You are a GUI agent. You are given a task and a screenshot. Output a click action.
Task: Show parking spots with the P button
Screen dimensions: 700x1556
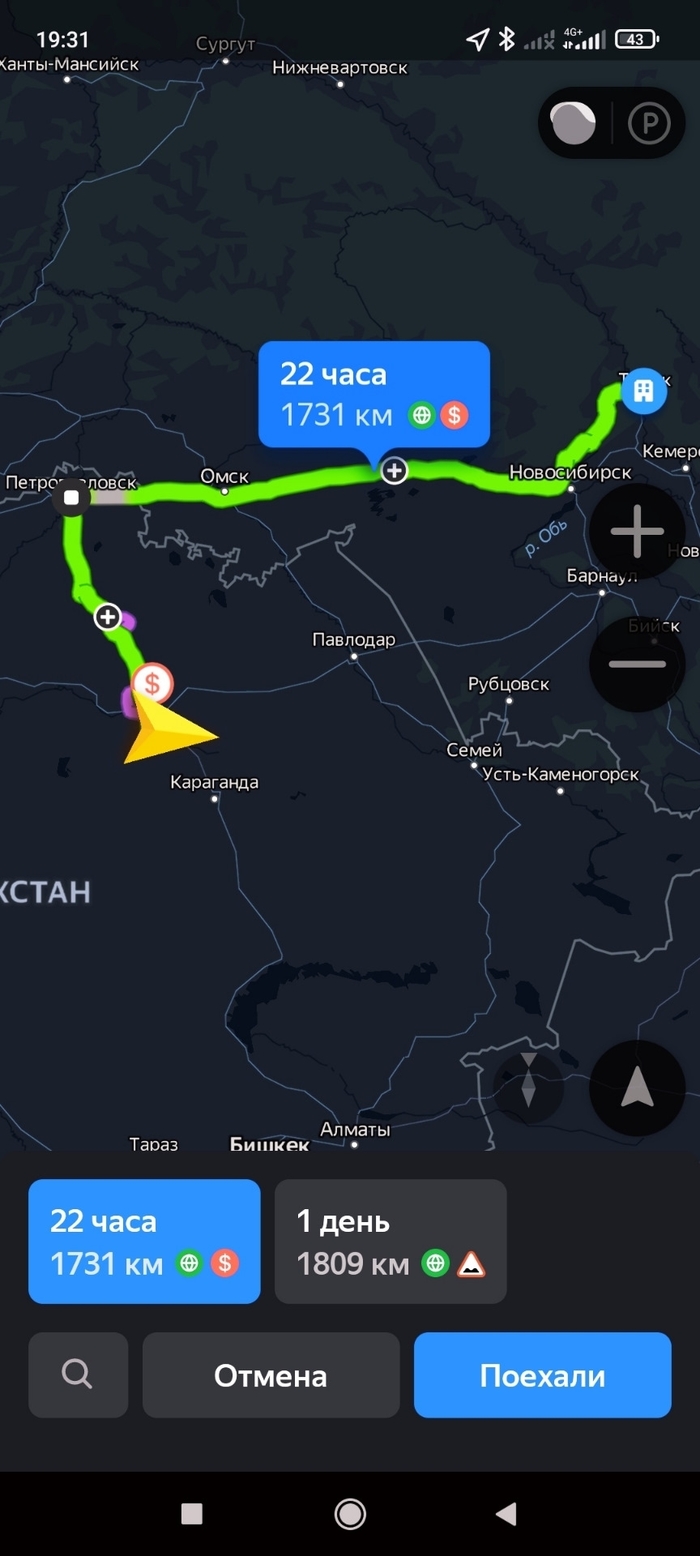pos(650,123)
